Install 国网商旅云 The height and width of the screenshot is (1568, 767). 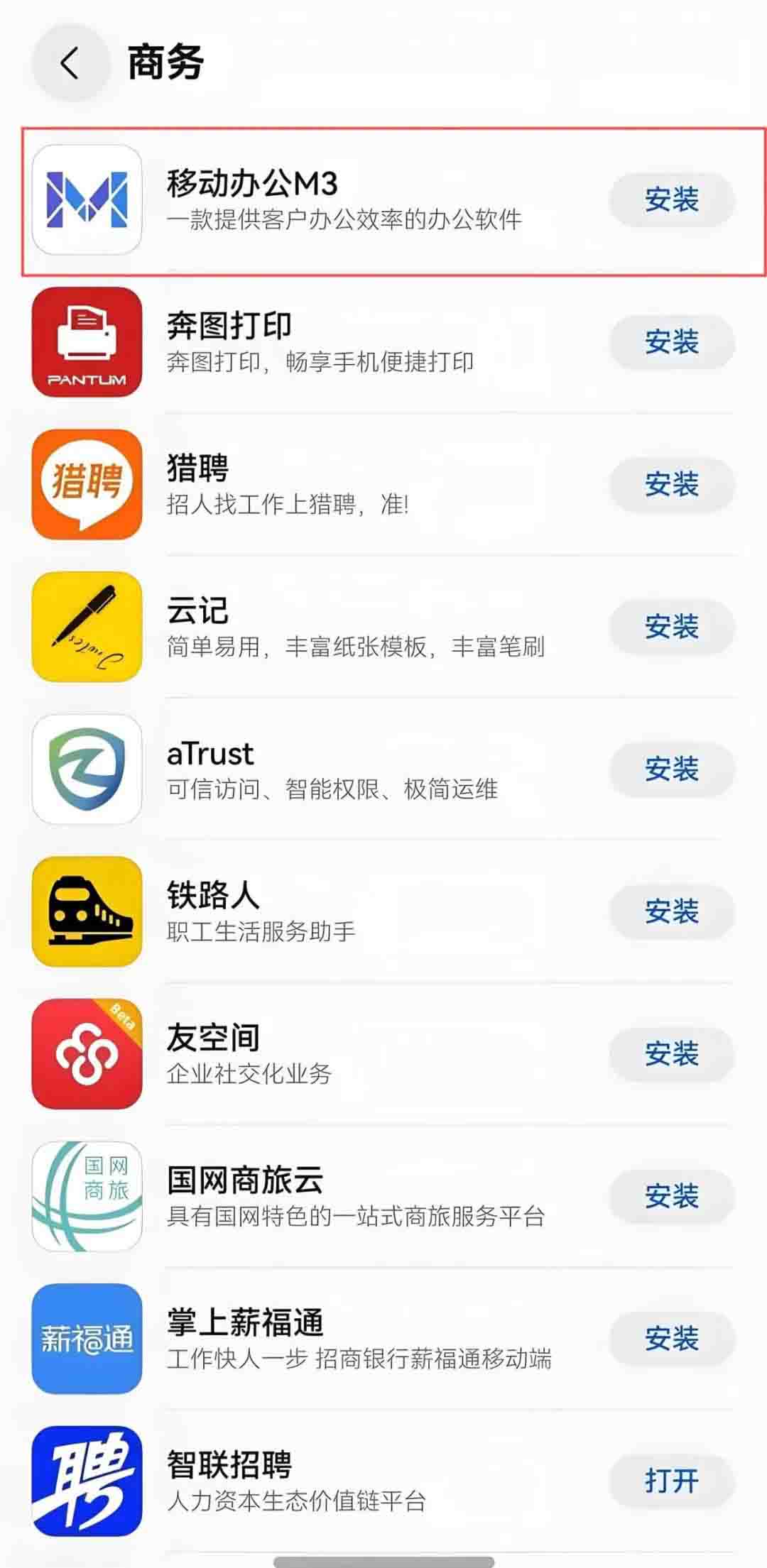point(671,1196)
